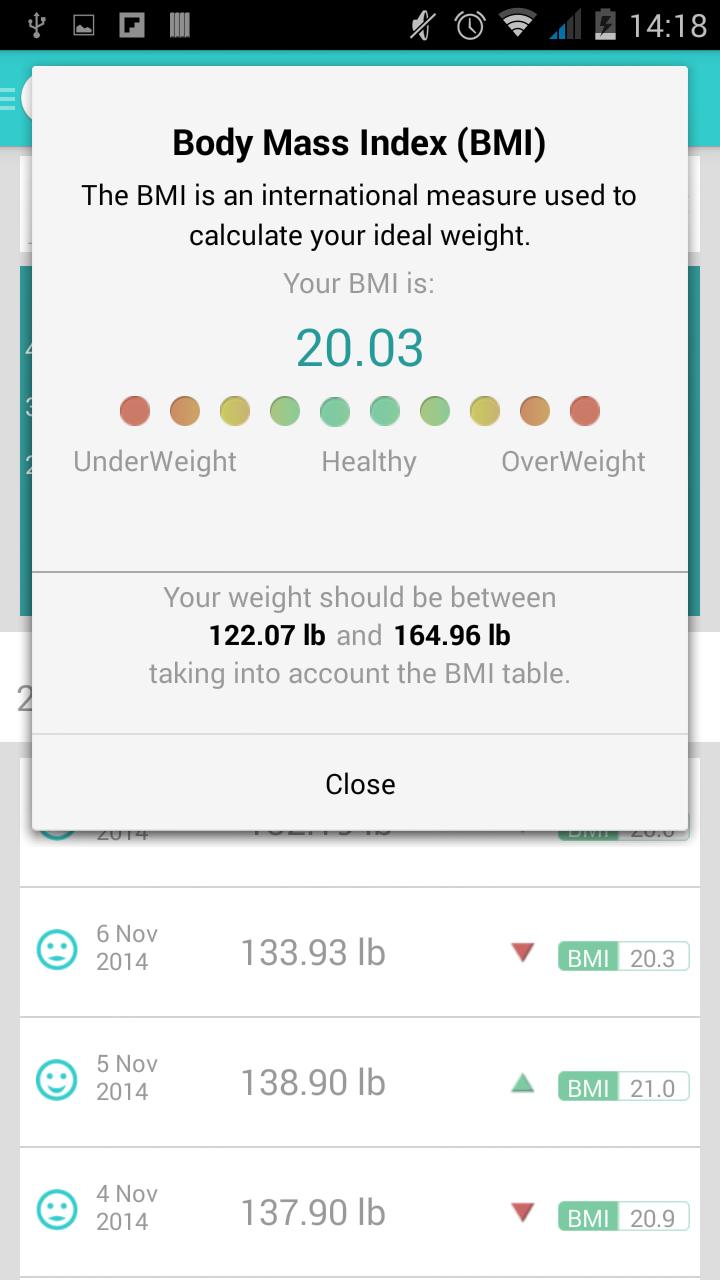Select the Healthy label on the BMI scale
The width and height of the screenshot is (720, 1280).
coord(369,461)
